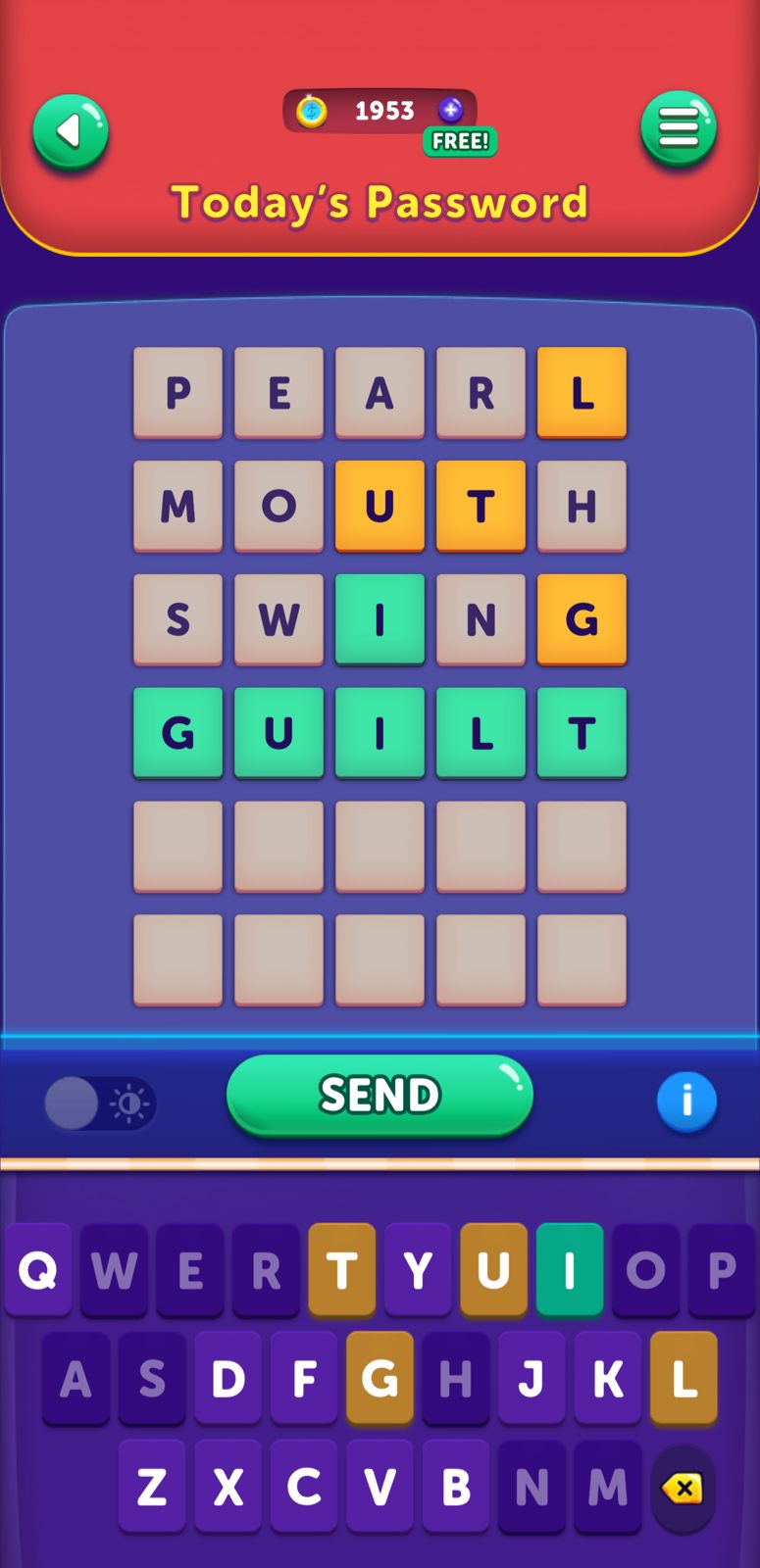
Task: Type Z from the bottom row
Action: (x=152, y=1487)
